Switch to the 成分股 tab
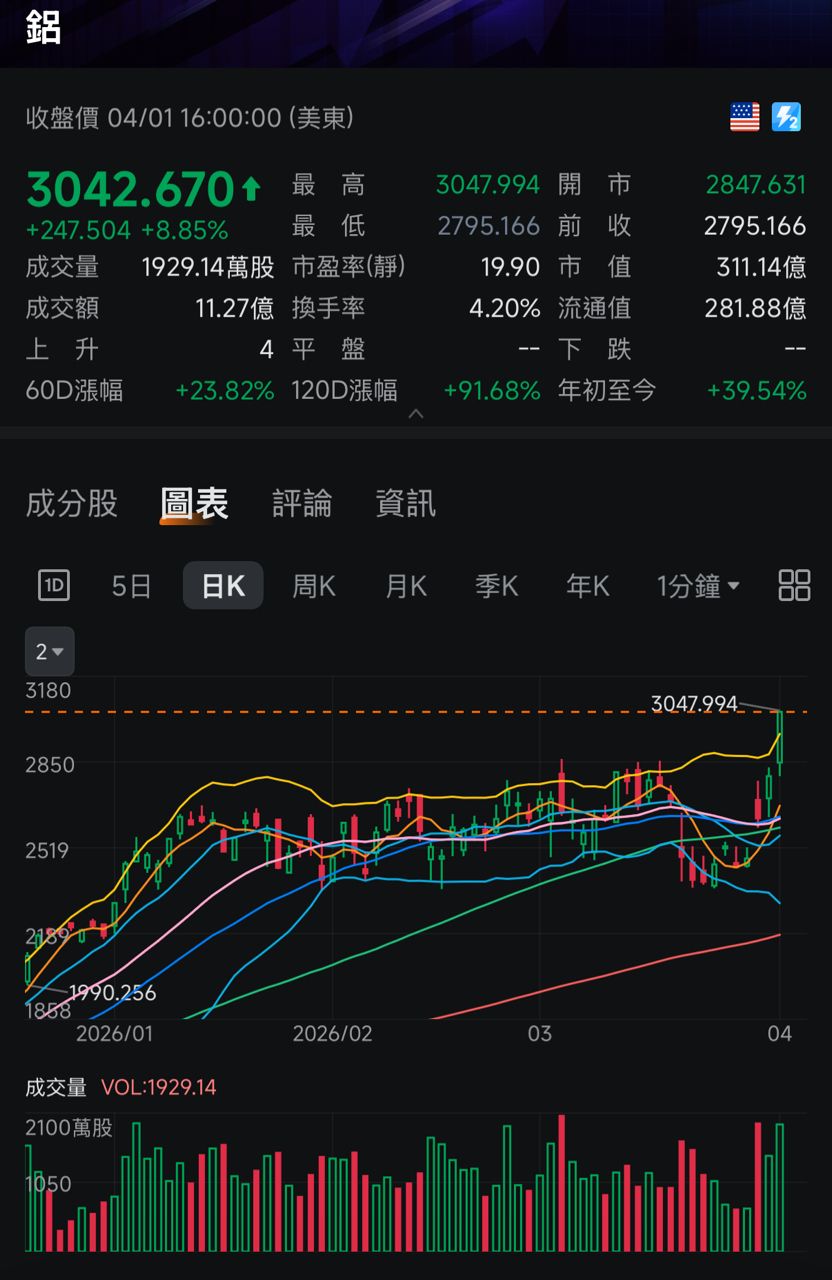 pyautogui.click(x=71, y=503)
